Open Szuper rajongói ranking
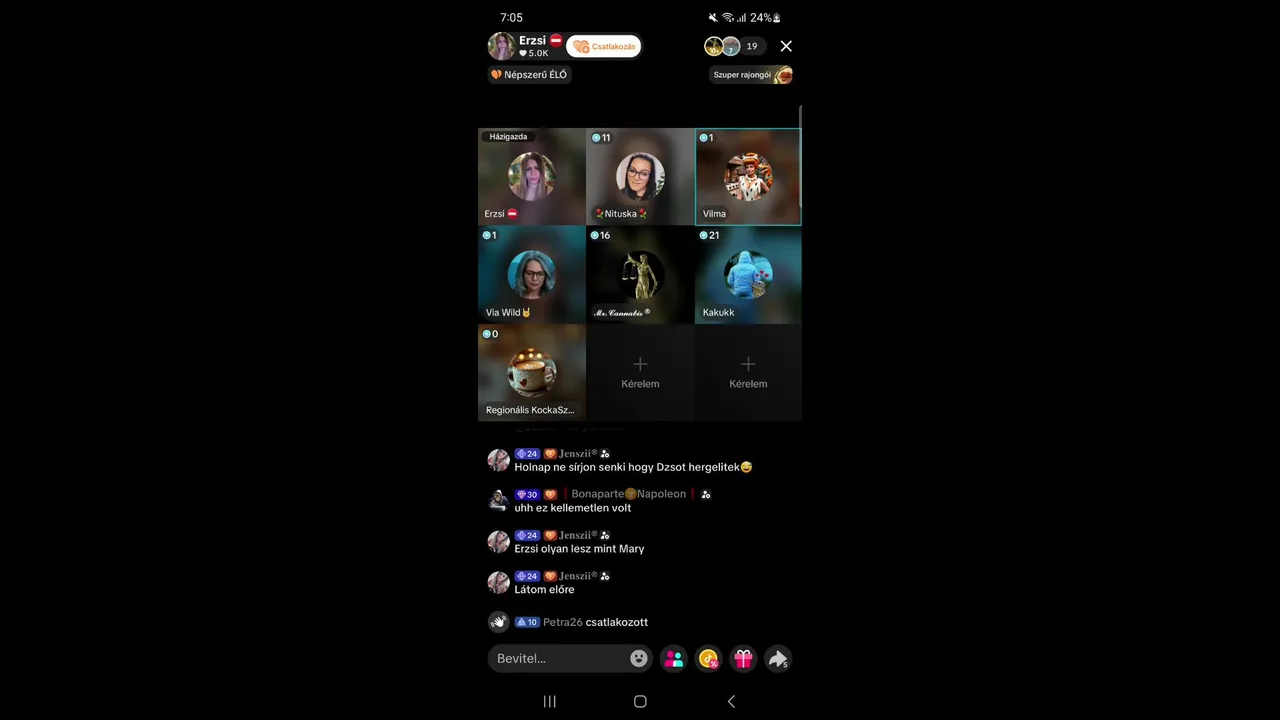 [x=751, y=75]
